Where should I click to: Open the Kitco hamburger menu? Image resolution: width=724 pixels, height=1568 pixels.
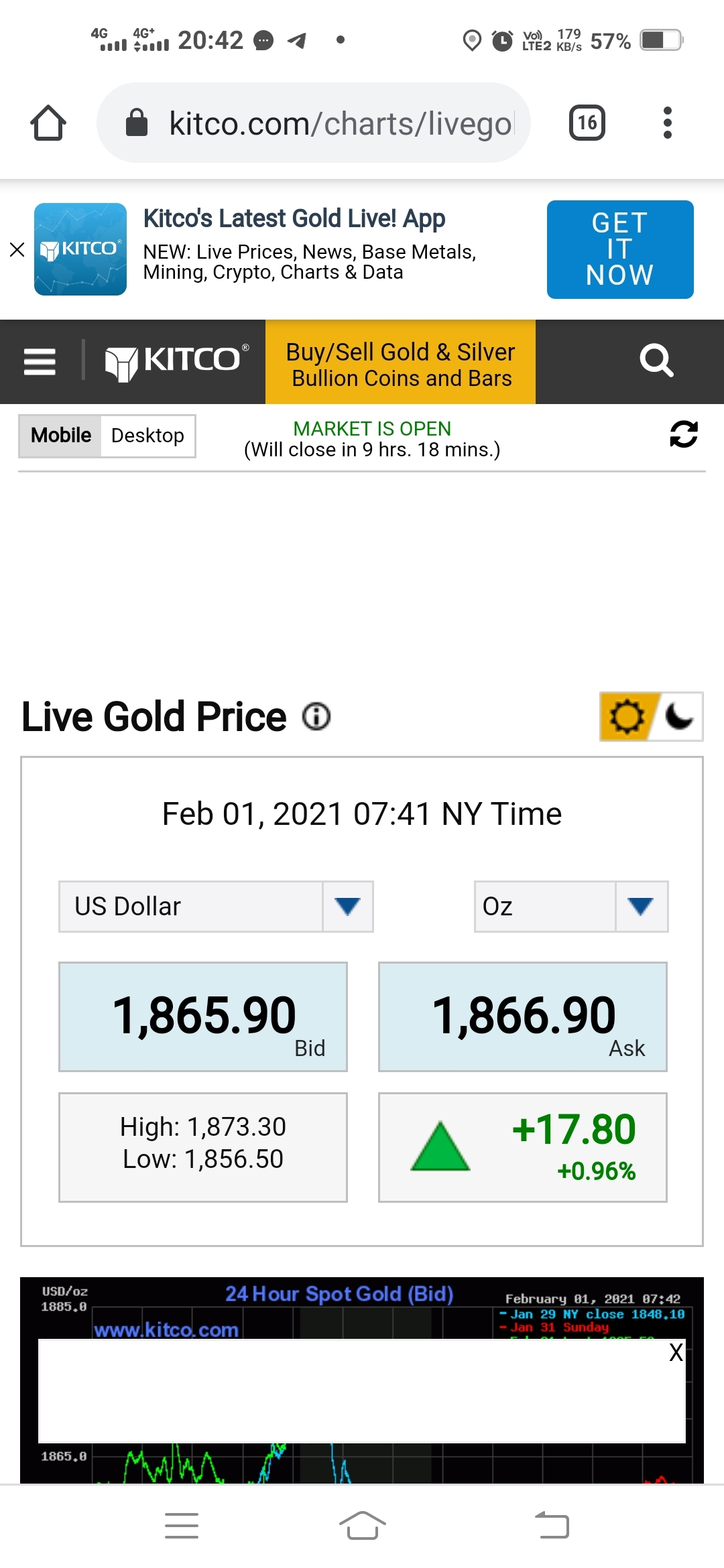point(40,362)
